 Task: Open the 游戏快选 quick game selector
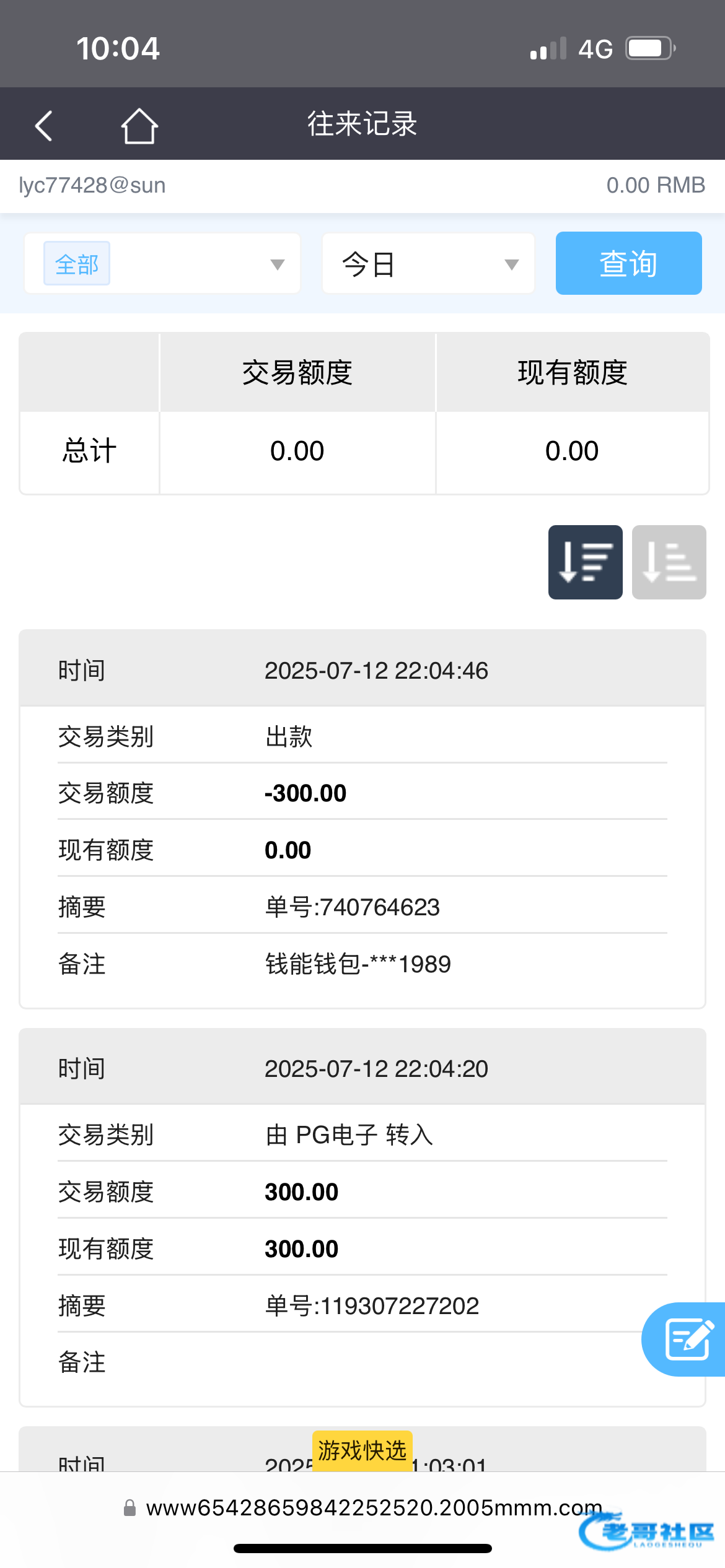[x=362, y=1450]
